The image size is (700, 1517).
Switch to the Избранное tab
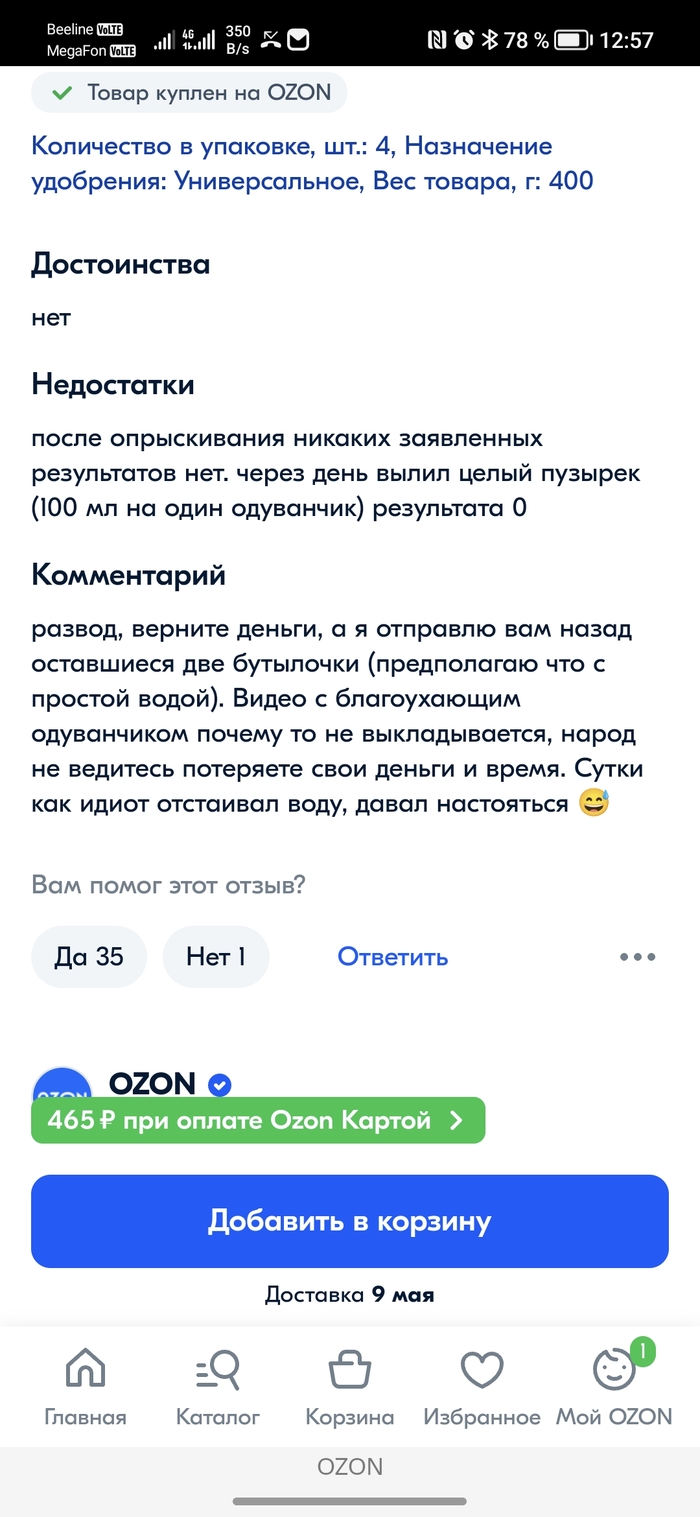coord(481,1388)
